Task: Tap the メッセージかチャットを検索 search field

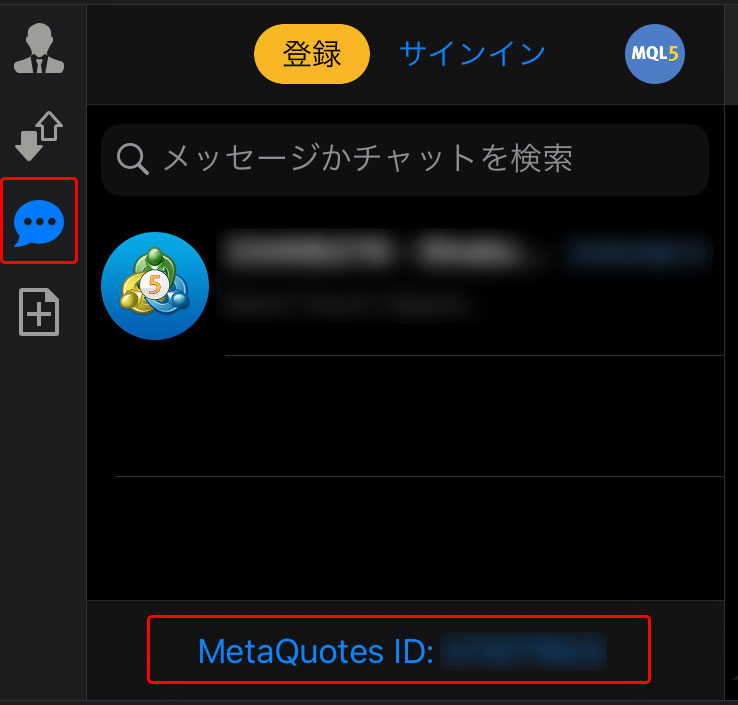Action: [405, 159]
